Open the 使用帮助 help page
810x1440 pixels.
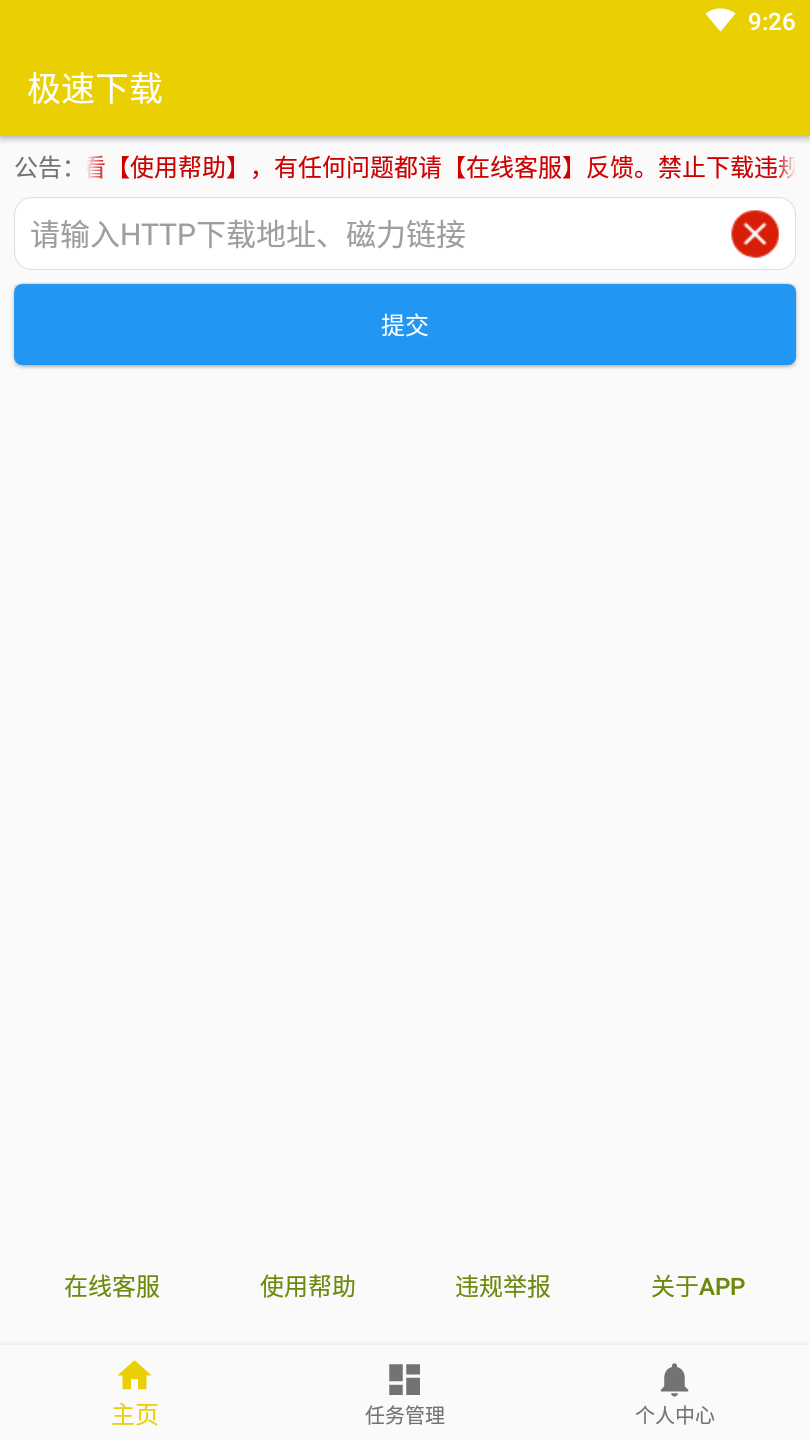[x=308, y=1286]
